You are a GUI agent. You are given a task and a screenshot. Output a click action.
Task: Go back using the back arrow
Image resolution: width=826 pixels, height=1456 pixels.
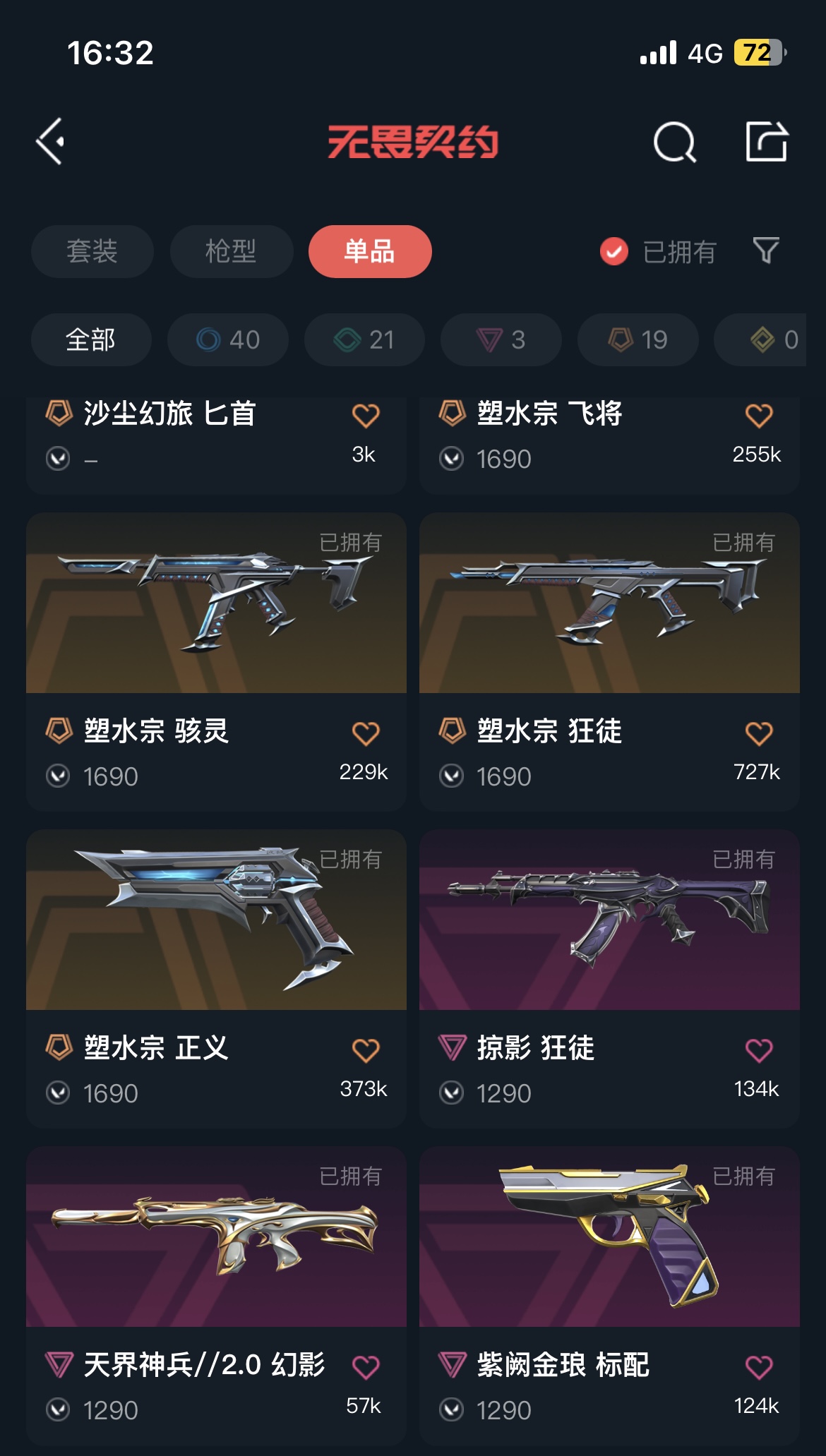tap(51, 142)
